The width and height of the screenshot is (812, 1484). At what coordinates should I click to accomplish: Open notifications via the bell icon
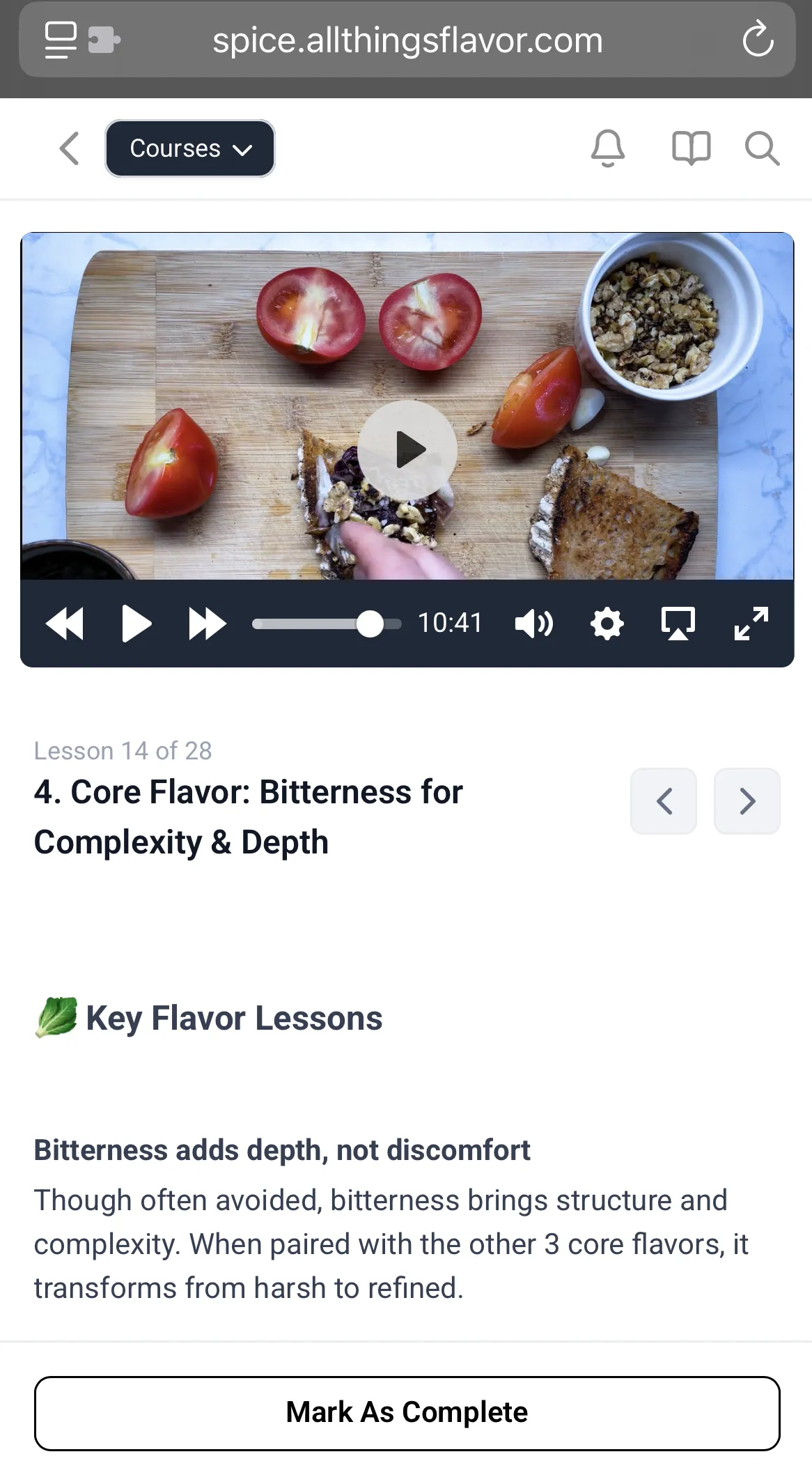click(x=607, y=148)
